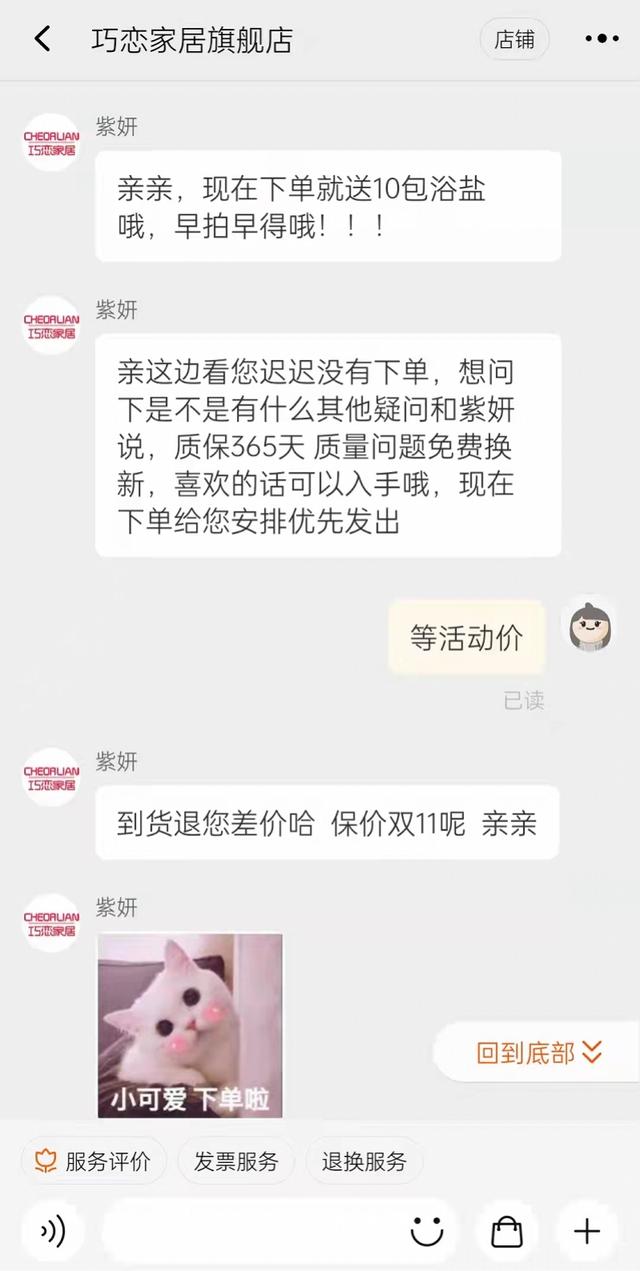This screenshot has height=1271, width=640.
Task: Open the plus attachment menu
Action: (x=587, y=1231)
